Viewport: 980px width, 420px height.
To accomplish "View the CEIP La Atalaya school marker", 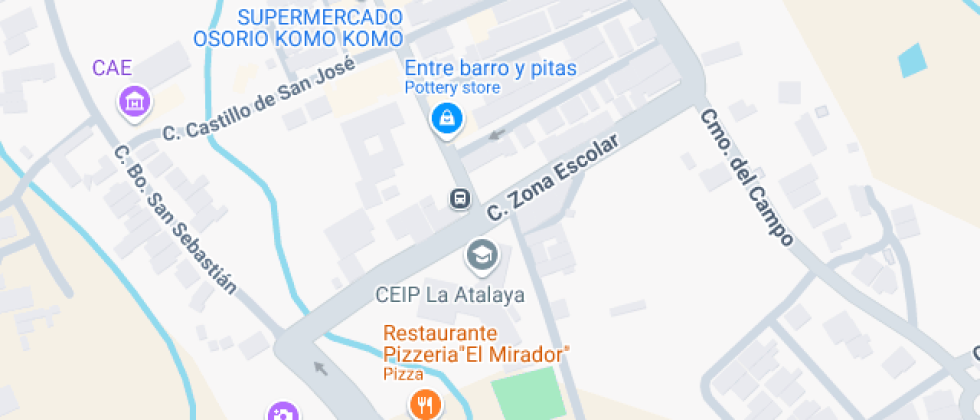I will coord(482,256).
